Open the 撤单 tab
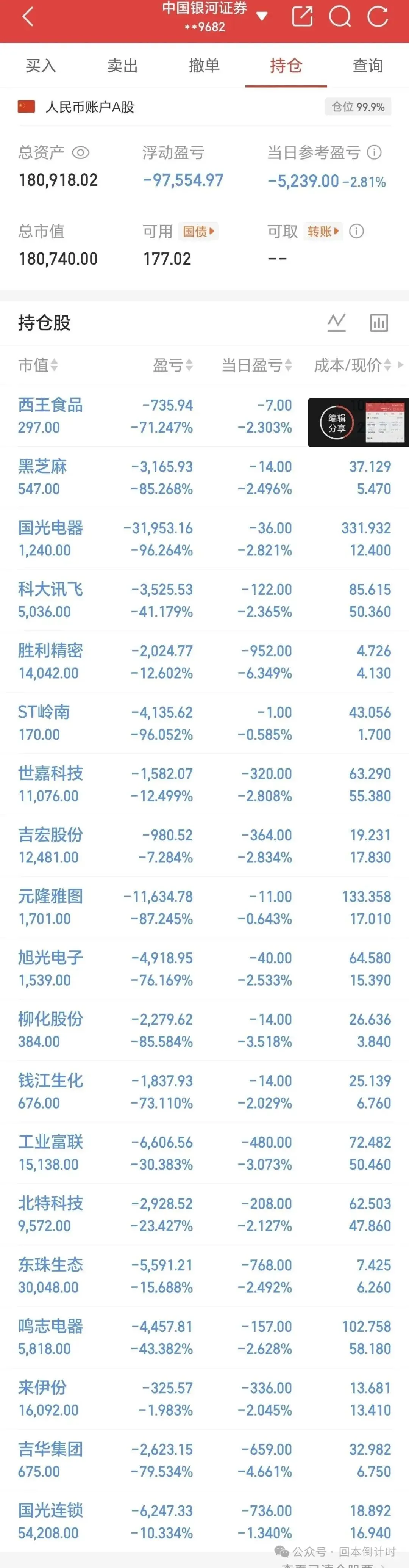 click(204, 65)
